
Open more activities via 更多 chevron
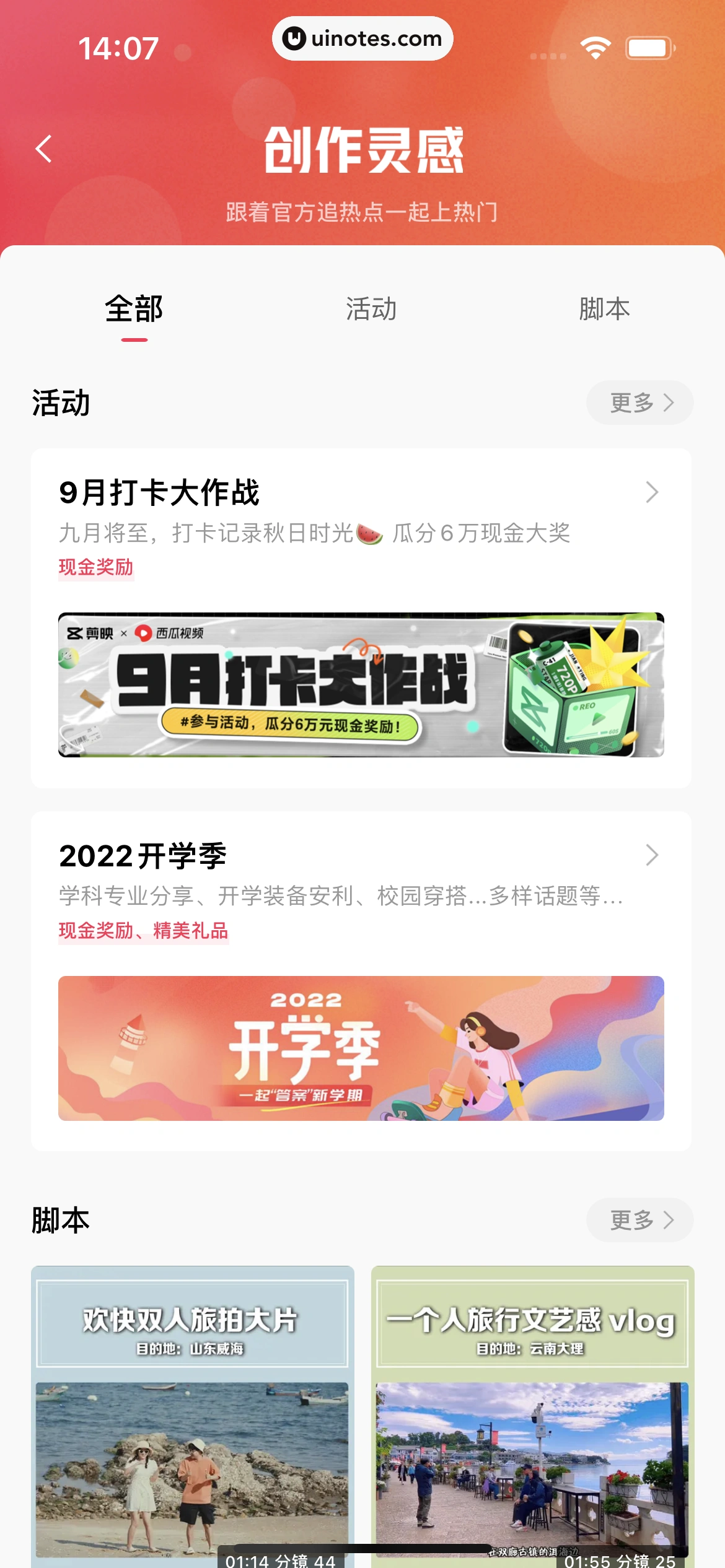[639, 402]
